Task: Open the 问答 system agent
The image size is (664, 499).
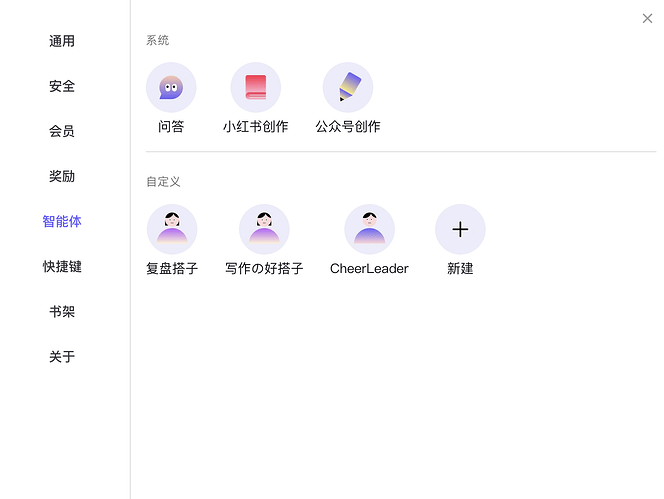Action: 171,88
